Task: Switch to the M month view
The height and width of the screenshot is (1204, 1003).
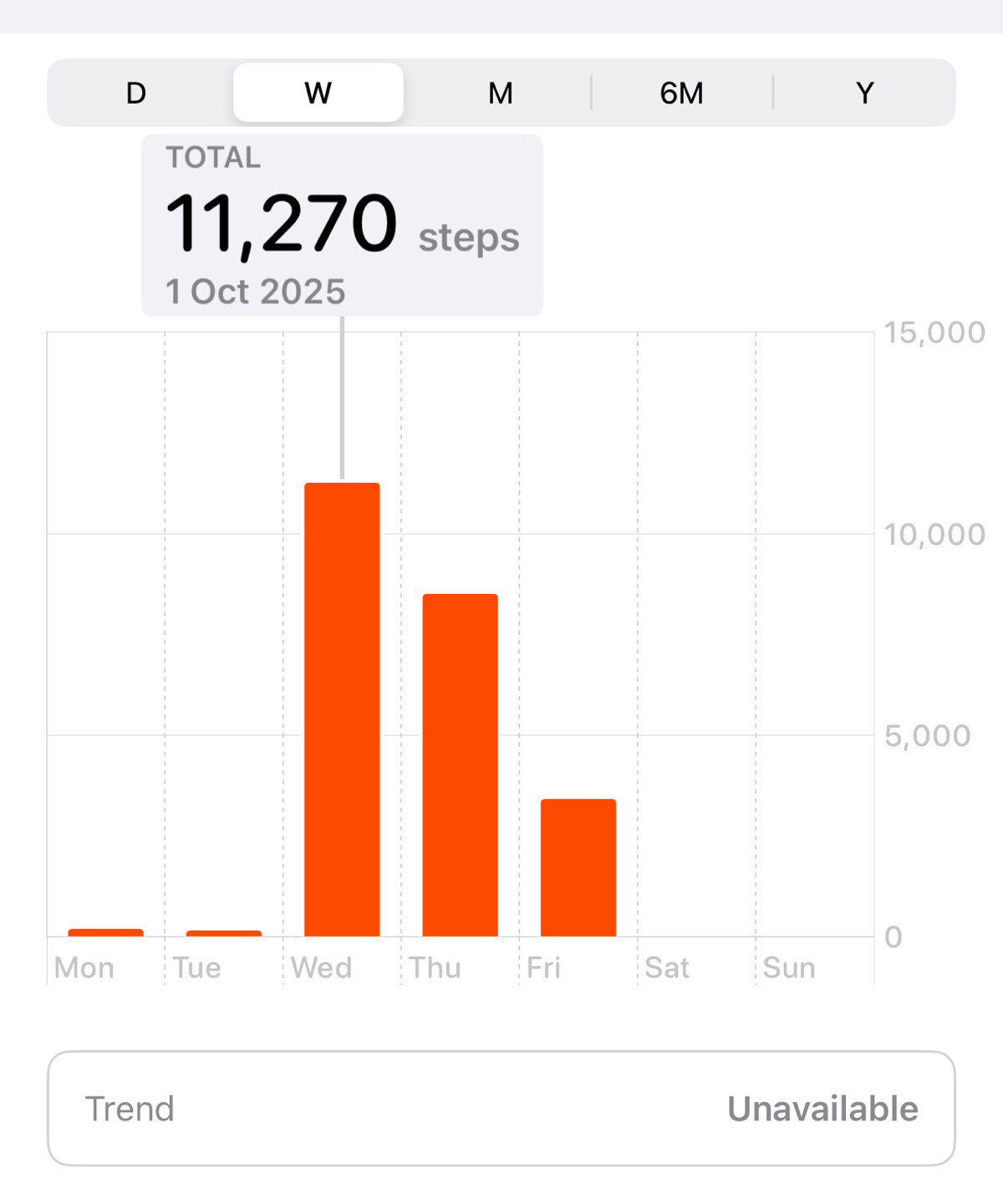Action: point(500,93)
